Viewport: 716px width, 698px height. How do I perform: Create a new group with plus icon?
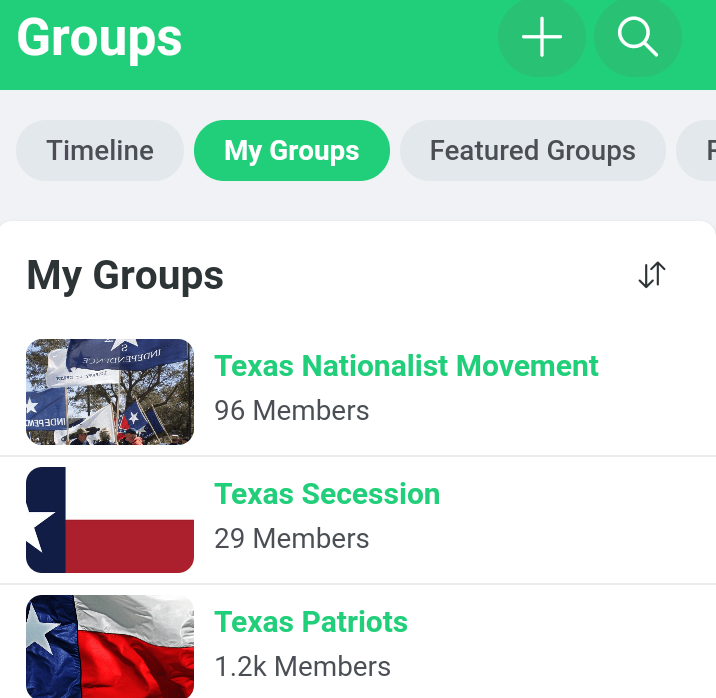click(x=541, y=38)
